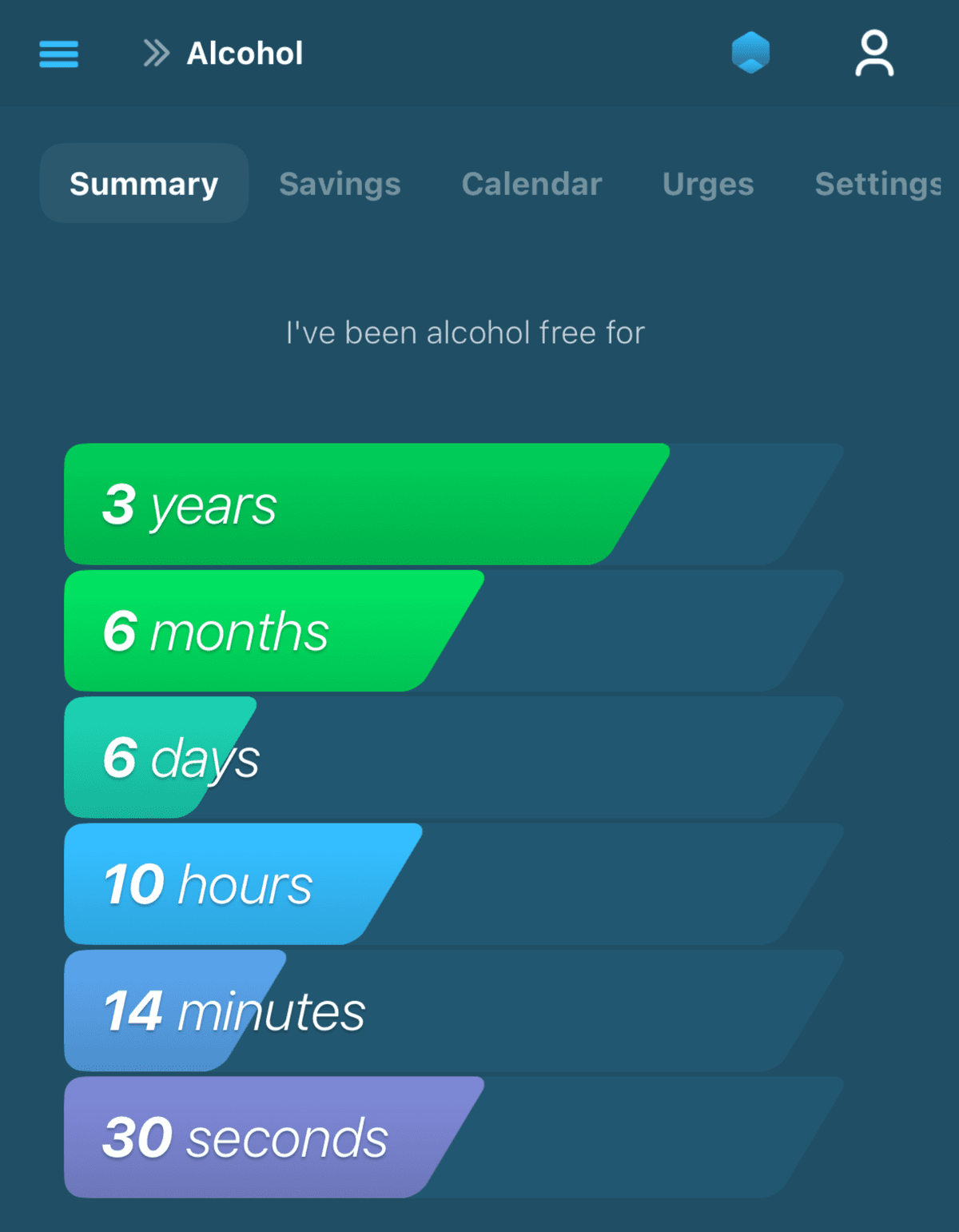The height and width of the screenshot is (1232, 959).
Task: Select the Urges tab
Action: click(707, 183)
